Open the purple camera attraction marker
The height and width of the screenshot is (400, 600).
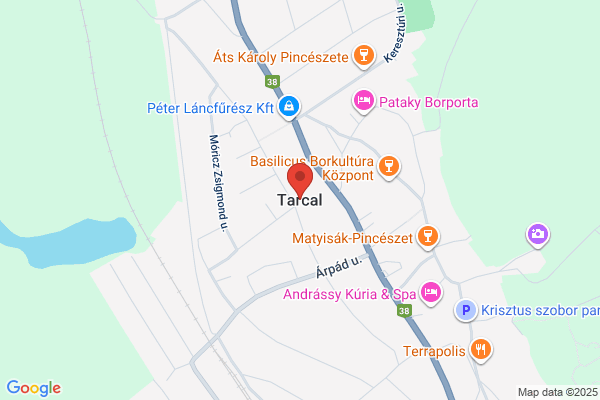(538, 235)
